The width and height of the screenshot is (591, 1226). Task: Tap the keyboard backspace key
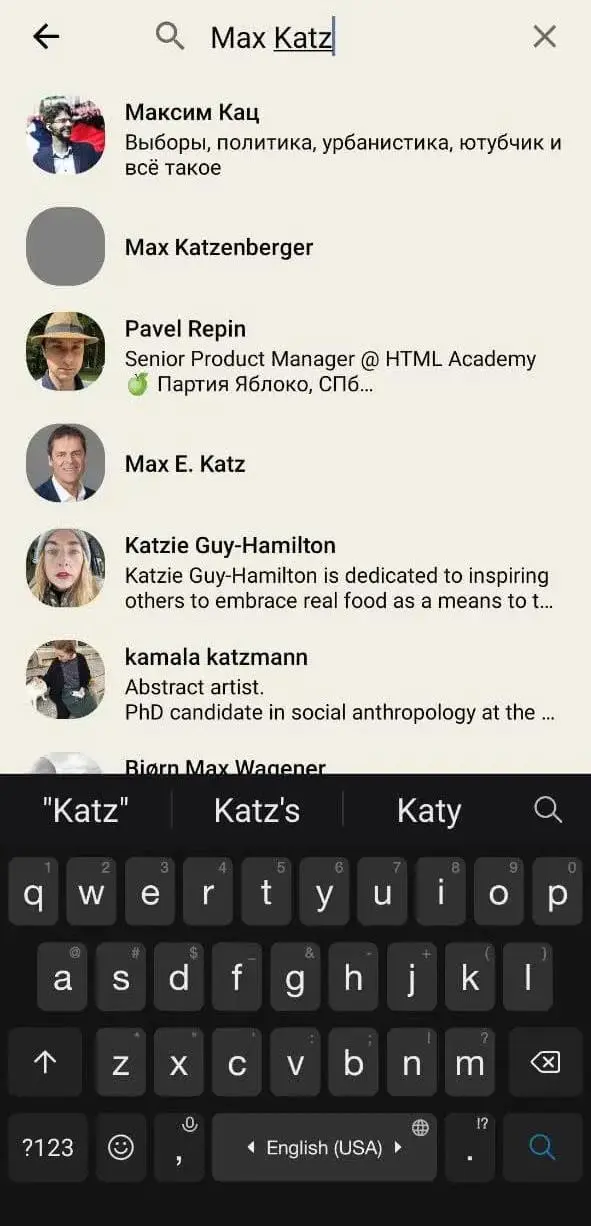(x=545, y=1063)
